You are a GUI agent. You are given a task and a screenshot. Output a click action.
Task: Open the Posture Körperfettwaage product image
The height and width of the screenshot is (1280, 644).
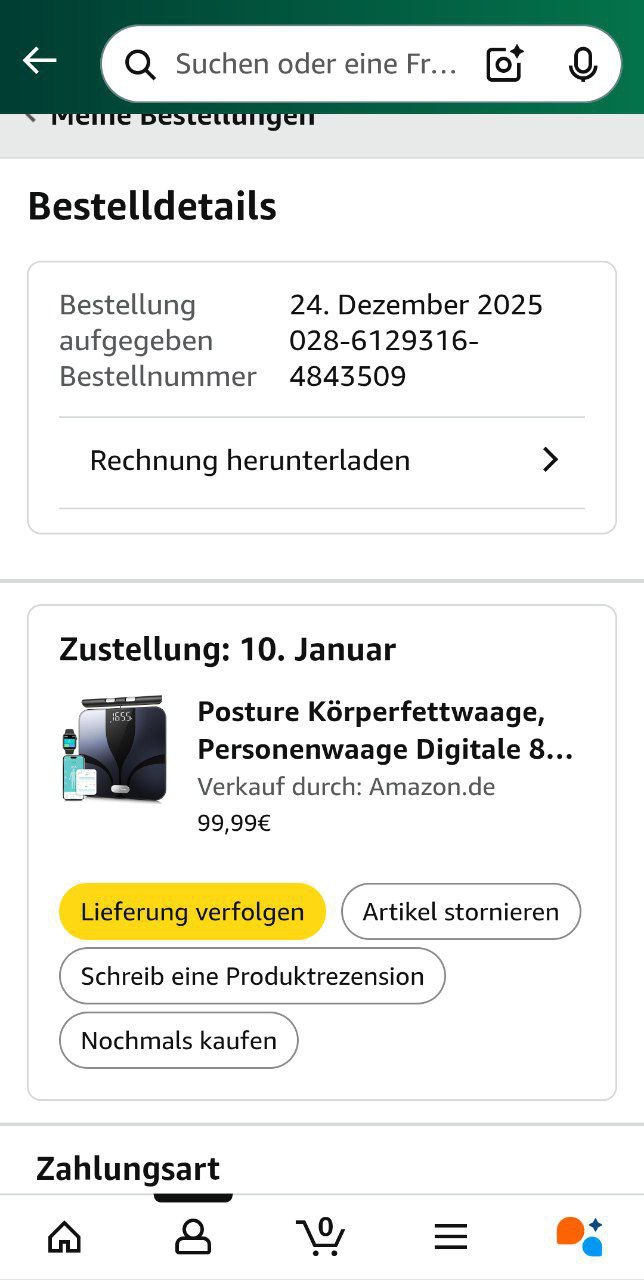pyautogui.click(x=114, y=750)
